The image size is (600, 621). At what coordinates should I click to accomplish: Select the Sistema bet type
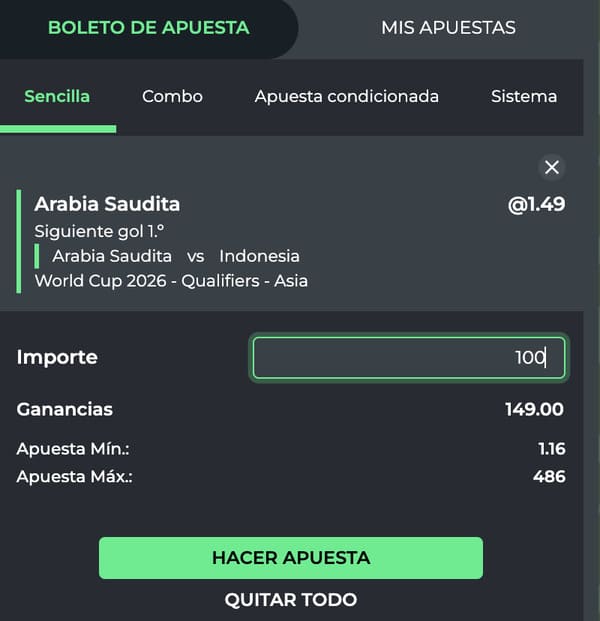tap(523, 97)
